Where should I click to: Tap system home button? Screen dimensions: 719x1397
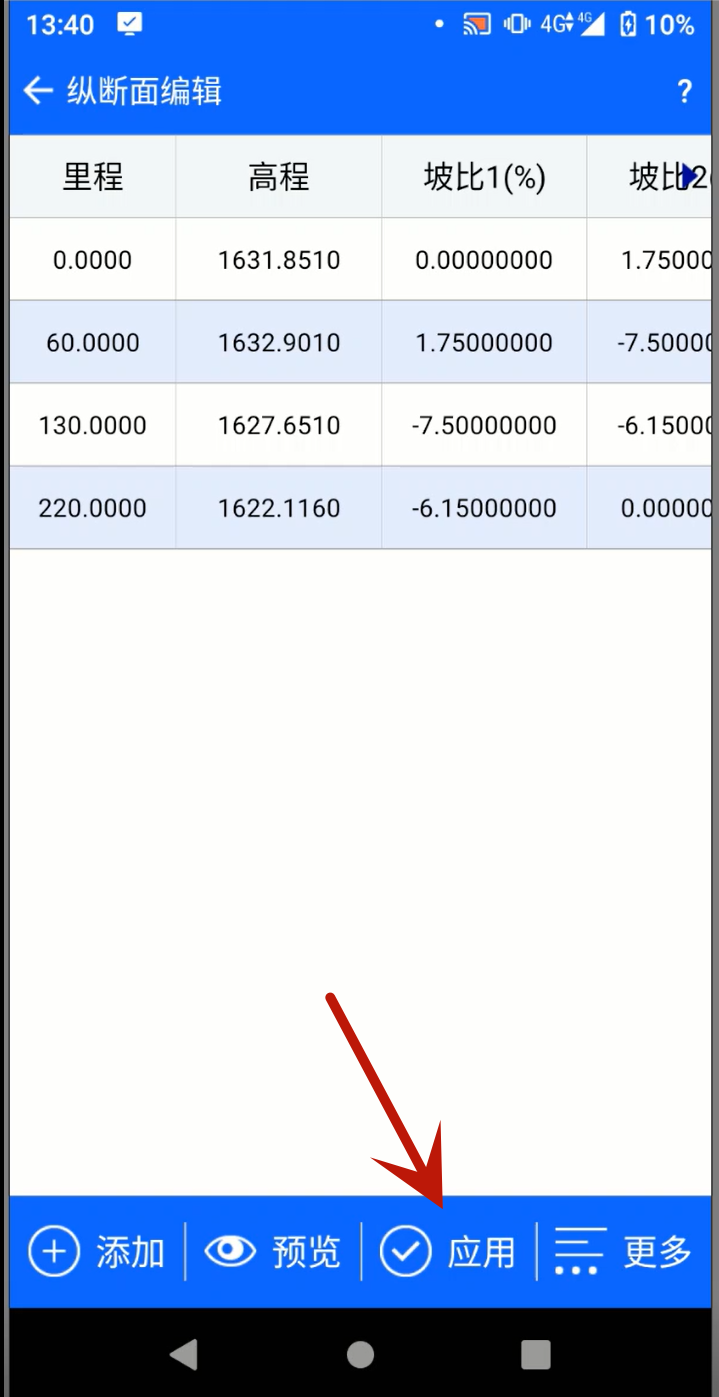tap(360, 1355)
